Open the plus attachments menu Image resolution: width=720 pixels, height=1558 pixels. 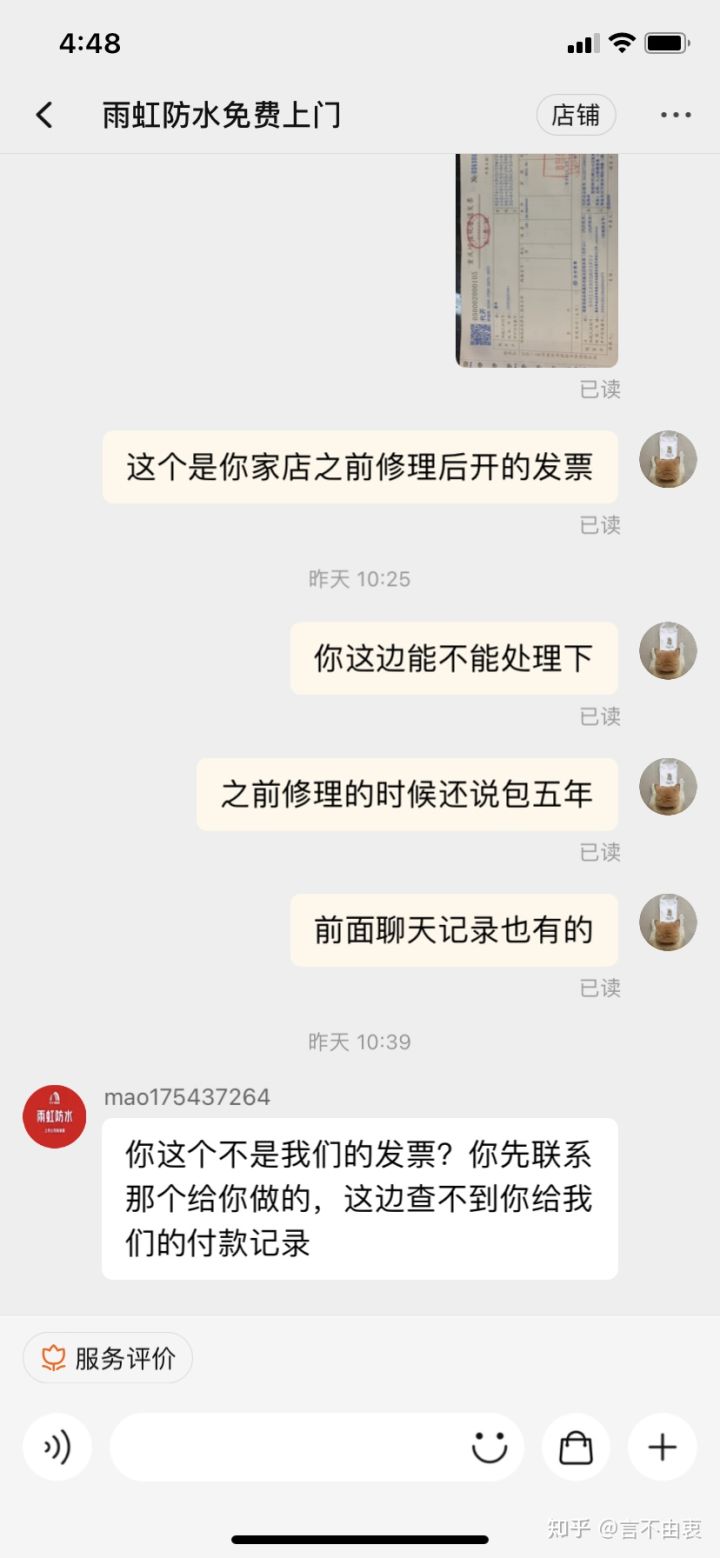[662, 1447]
